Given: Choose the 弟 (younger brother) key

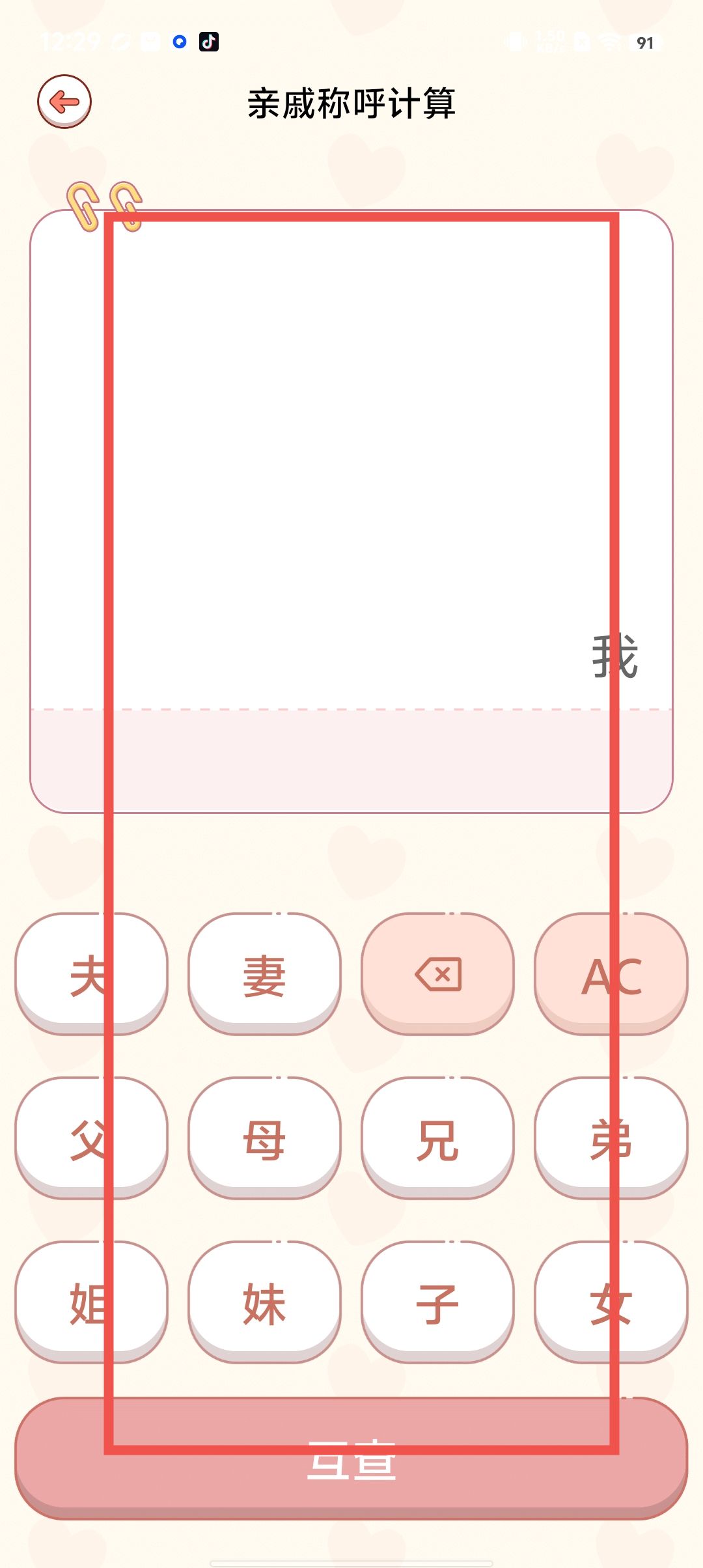Looking at the screenshot, I should click(x=611, y=1138).
